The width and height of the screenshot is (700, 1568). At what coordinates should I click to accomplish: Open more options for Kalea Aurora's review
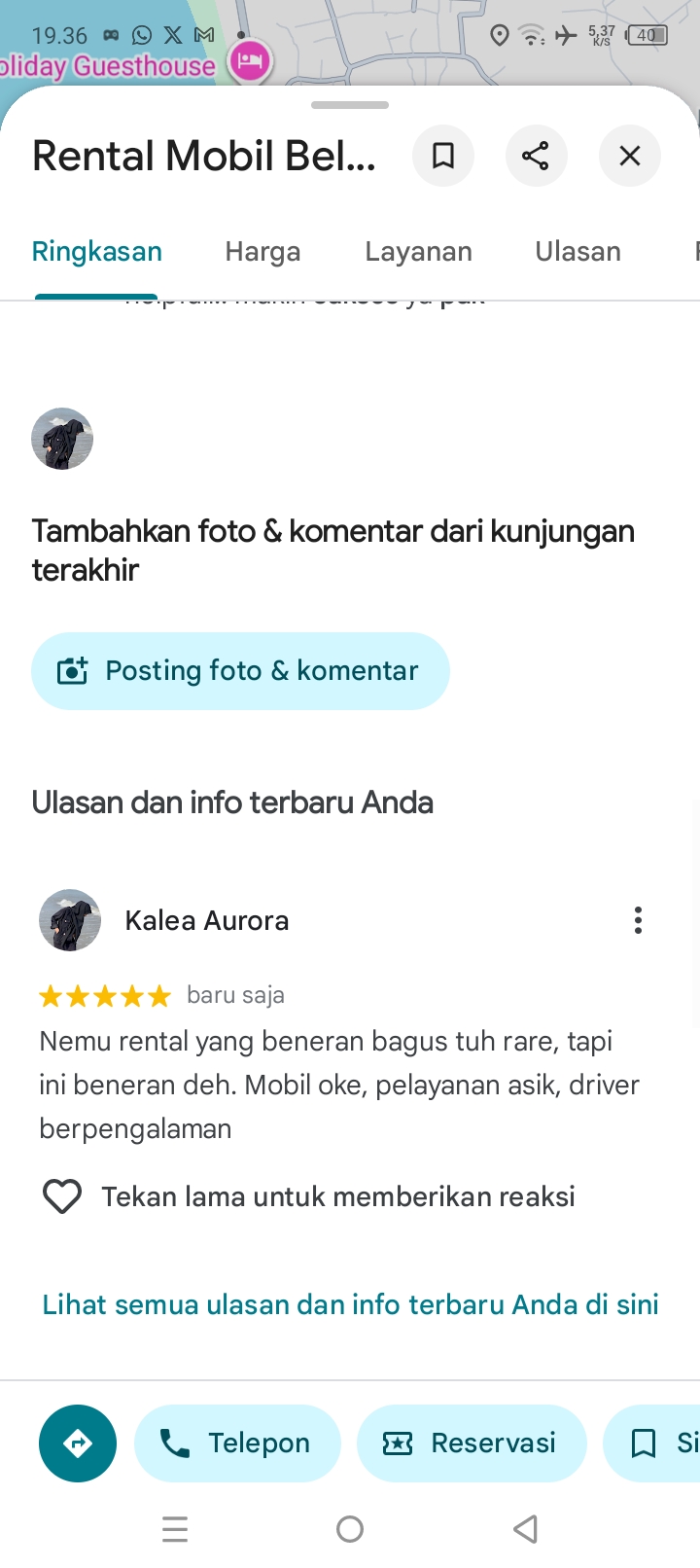638,920
